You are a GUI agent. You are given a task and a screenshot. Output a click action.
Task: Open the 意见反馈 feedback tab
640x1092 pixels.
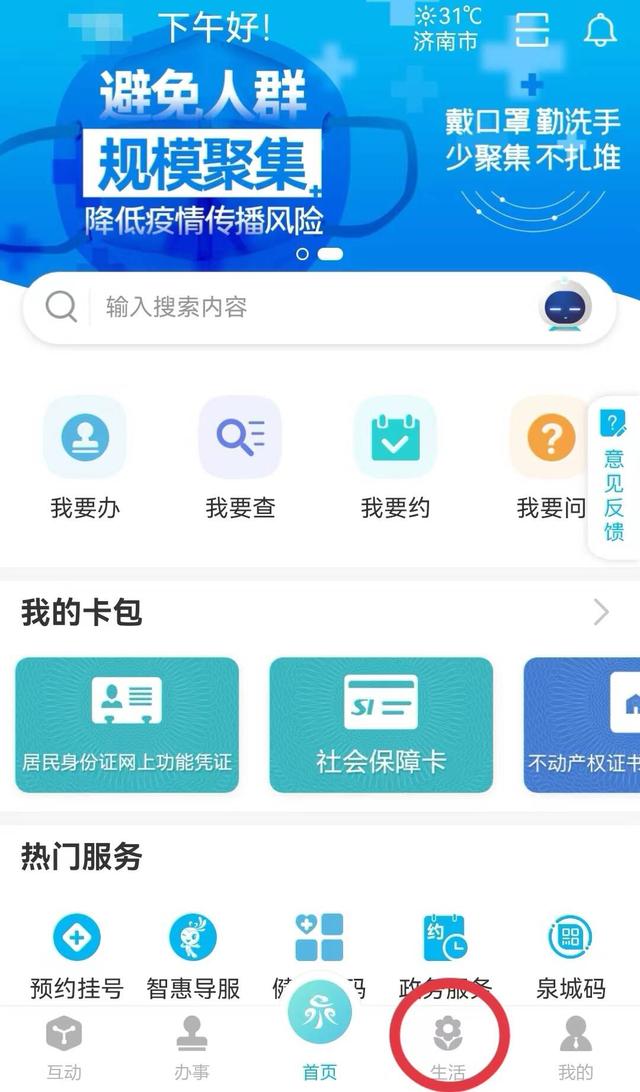pos(614,480)
